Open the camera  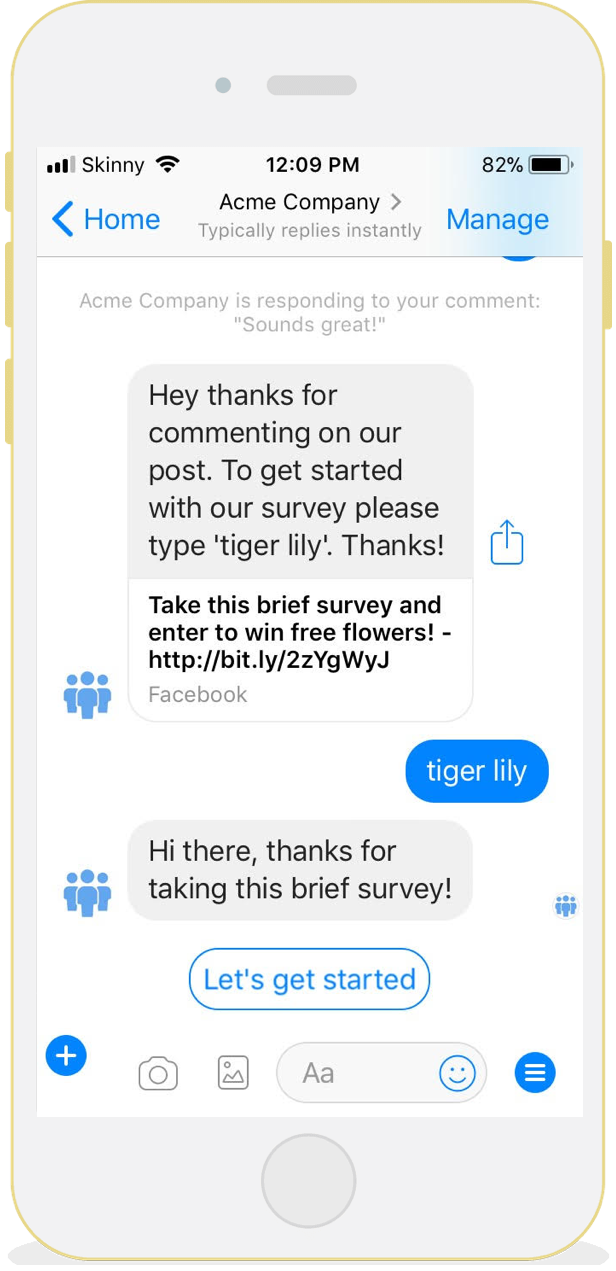pos(157,1073)
